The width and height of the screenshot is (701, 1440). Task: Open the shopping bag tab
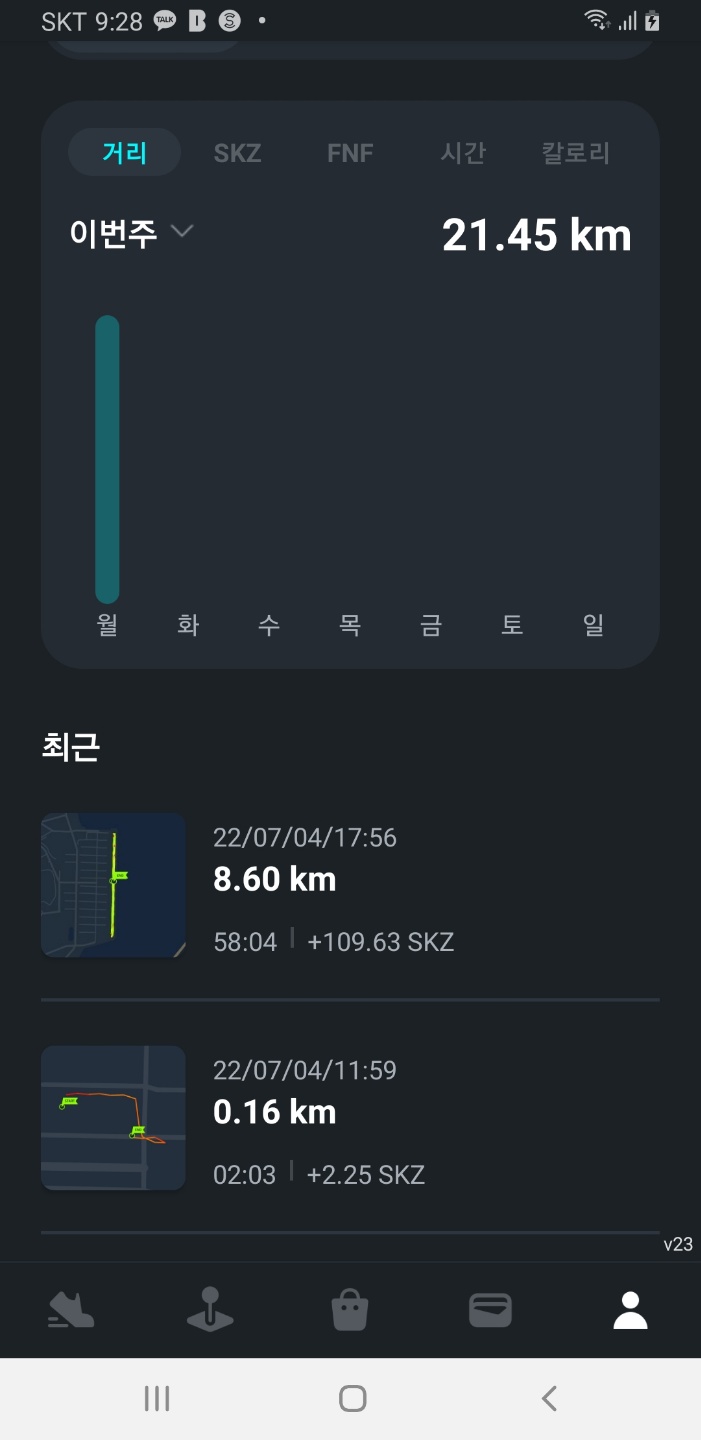[x=350, y=1309]
